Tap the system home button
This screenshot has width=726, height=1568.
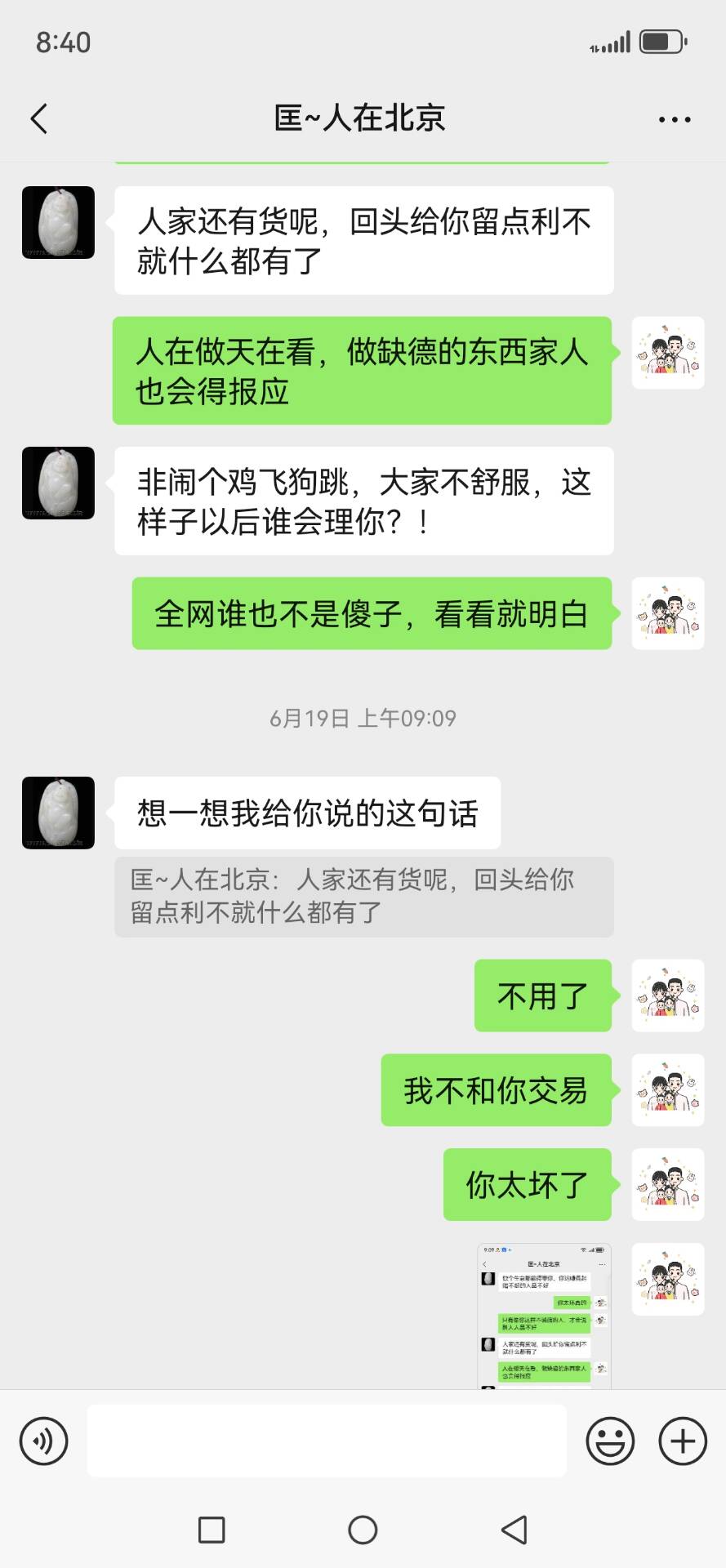pos(363,1530)
